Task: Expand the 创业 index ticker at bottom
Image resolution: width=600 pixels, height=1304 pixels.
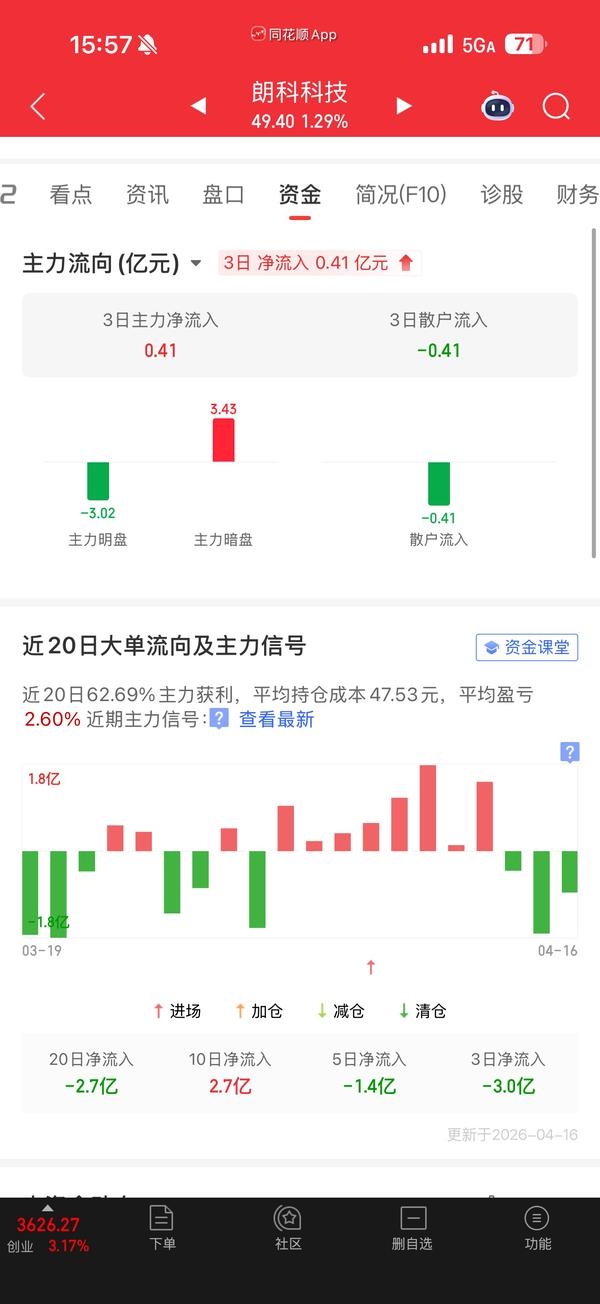Action: coord(48,1230)
